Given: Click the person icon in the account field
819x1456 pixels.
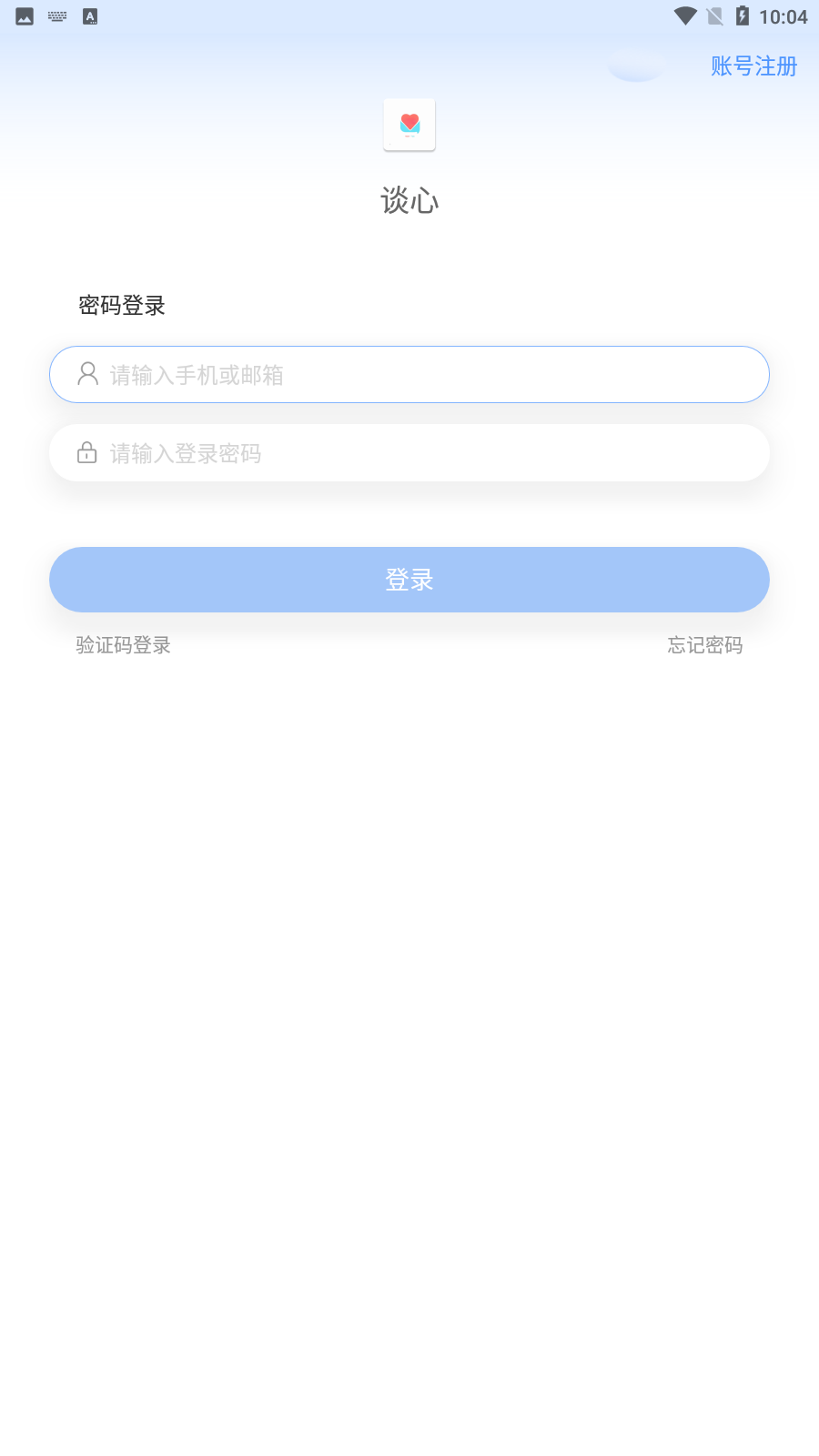Looking at the screenshot, I should click(x=86, y=374).
